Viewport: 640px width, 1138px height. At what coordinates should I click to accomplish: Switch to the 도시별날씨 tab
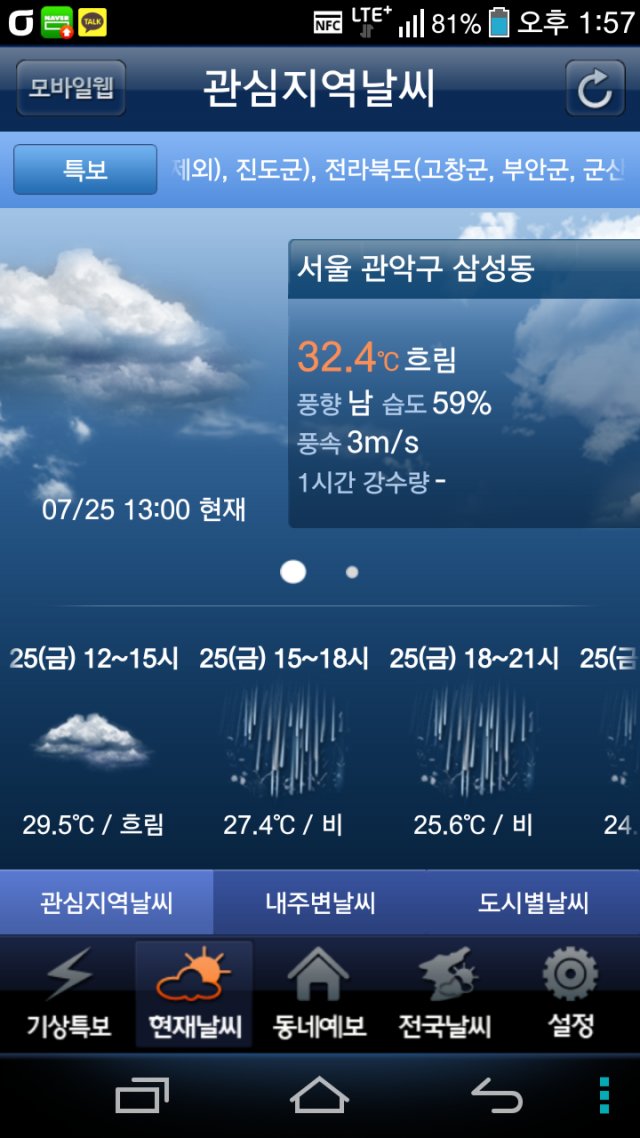pyautogui.click(x=533, y=903)
